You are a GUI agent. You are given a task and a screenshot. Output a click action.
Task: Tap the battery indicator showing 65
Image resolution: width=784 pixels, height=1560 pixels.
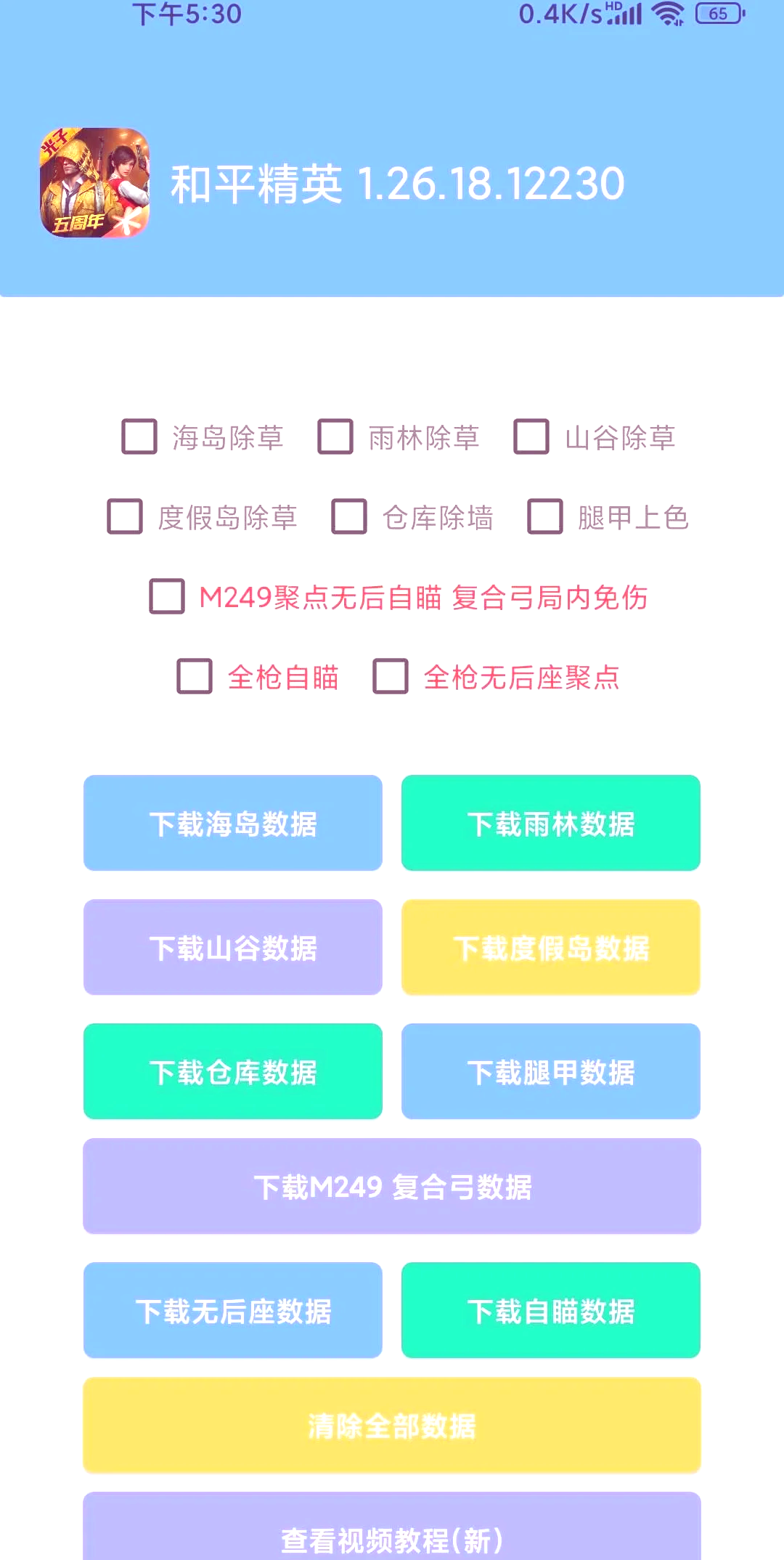(x=716, y=14)
